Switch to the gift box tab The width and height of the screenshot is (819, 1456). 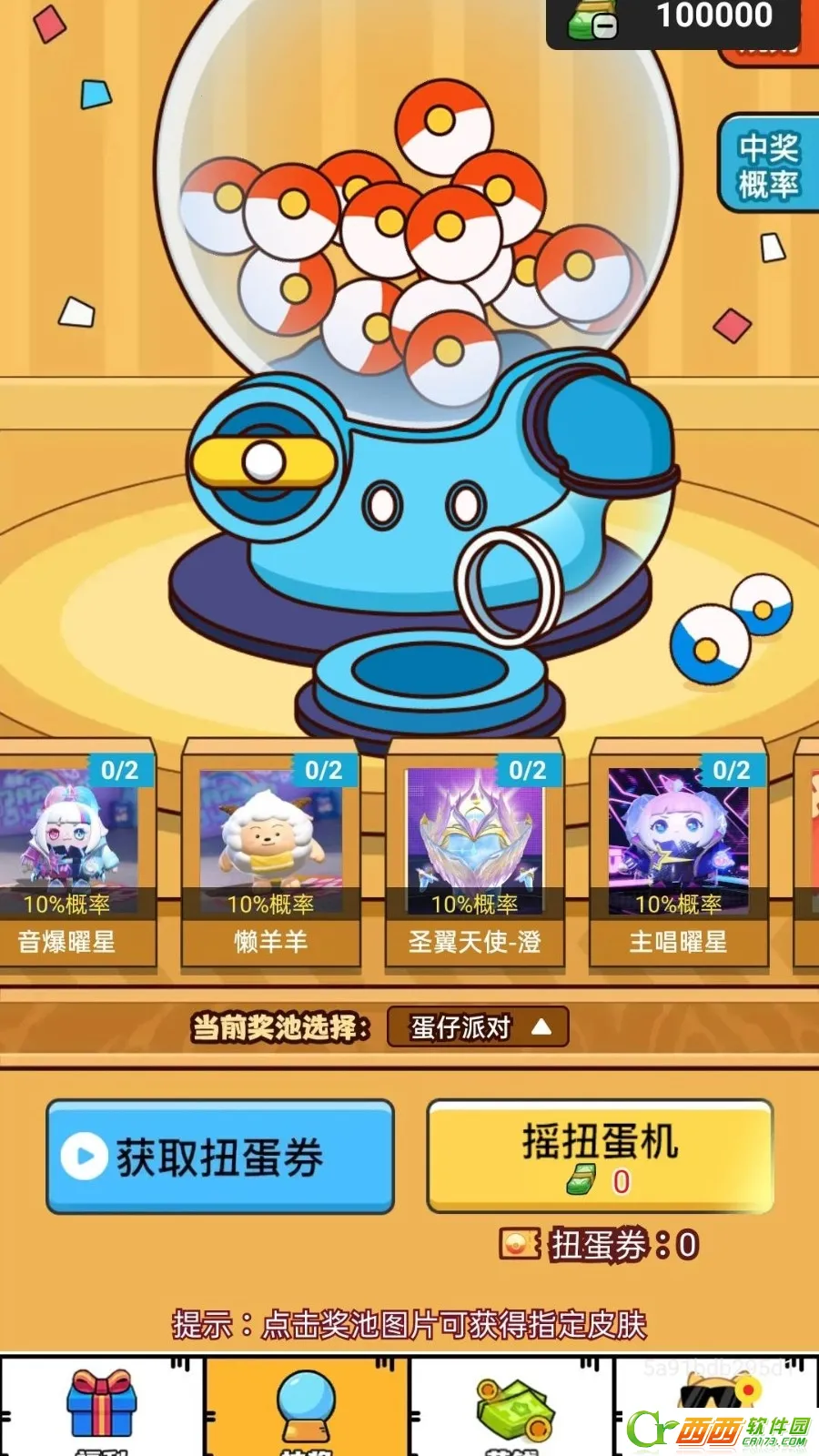tap(102, 1406)
